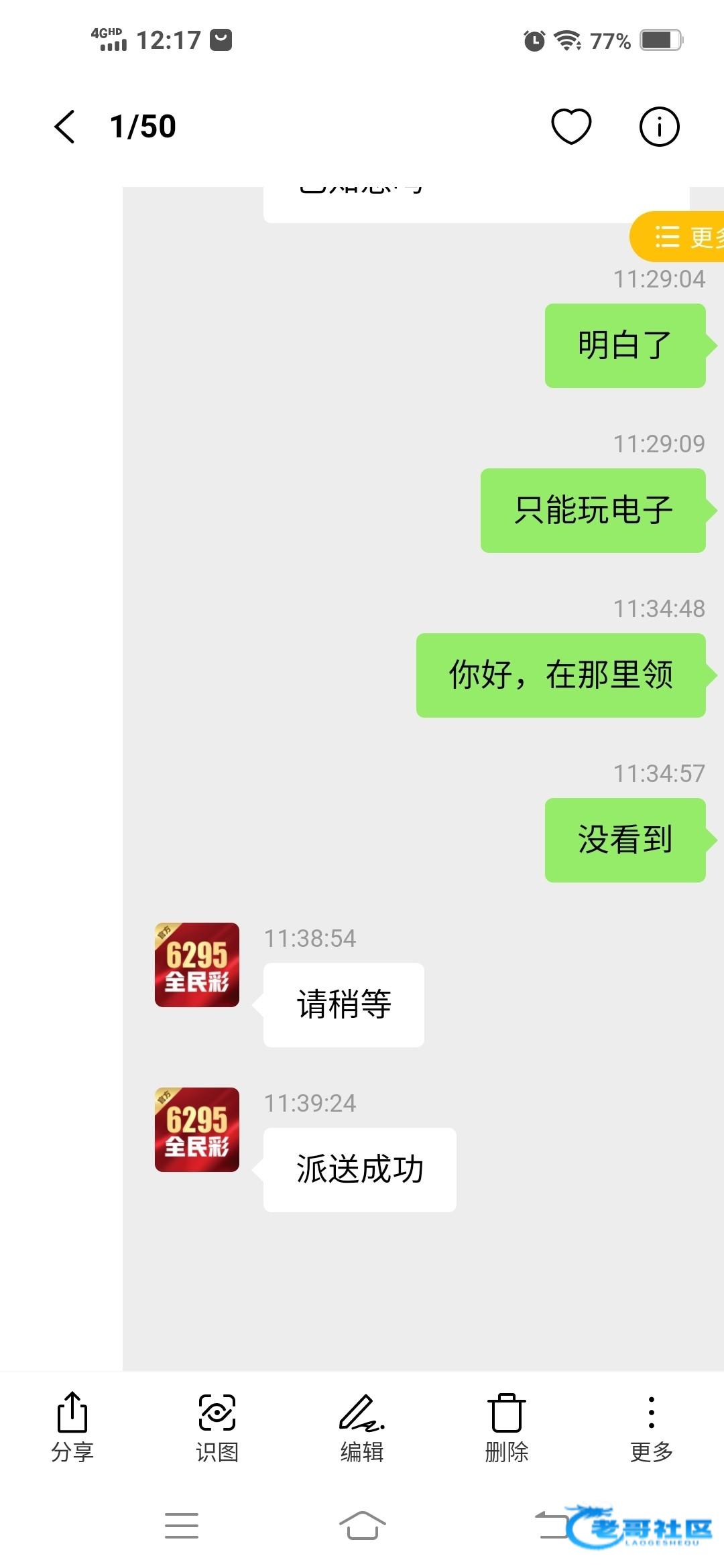724x1568 pixels.
Task: Go back from the photo viewer
Action: coord(64,127)
